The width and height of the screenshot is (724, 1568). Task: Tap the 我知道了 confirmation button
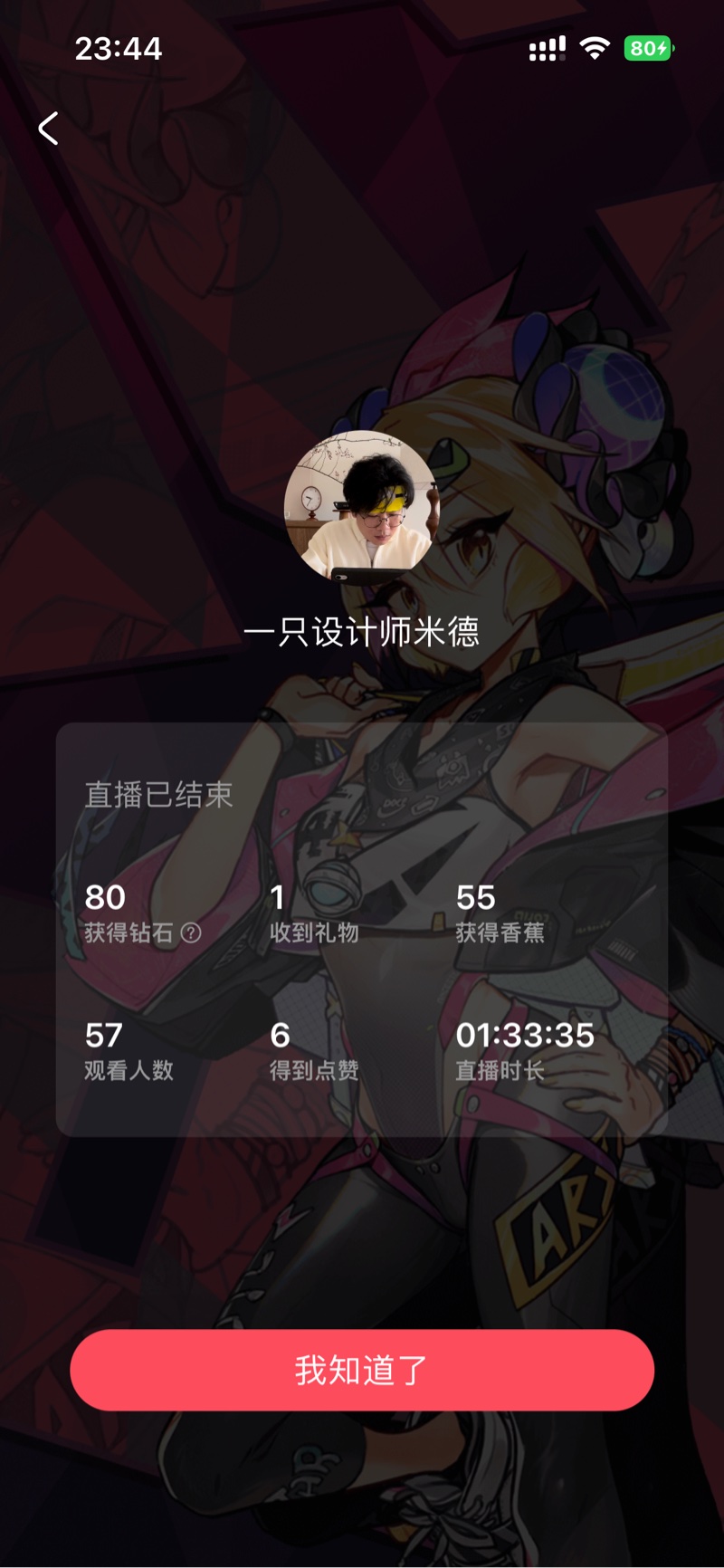click(x=362, y=1370)
